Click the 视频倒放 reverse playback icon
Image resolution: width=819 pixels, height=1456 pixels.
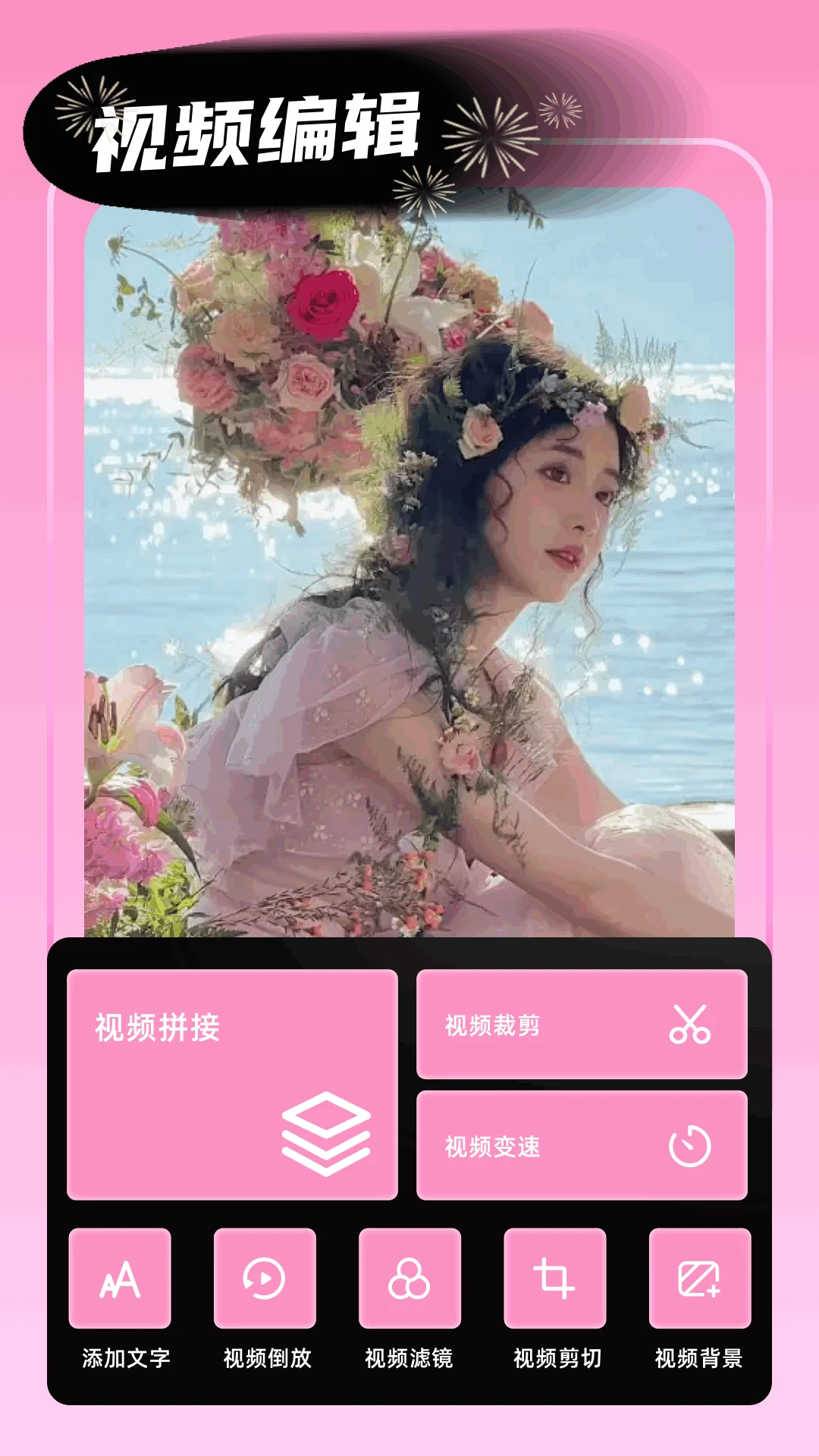[x=265, y=1278]
